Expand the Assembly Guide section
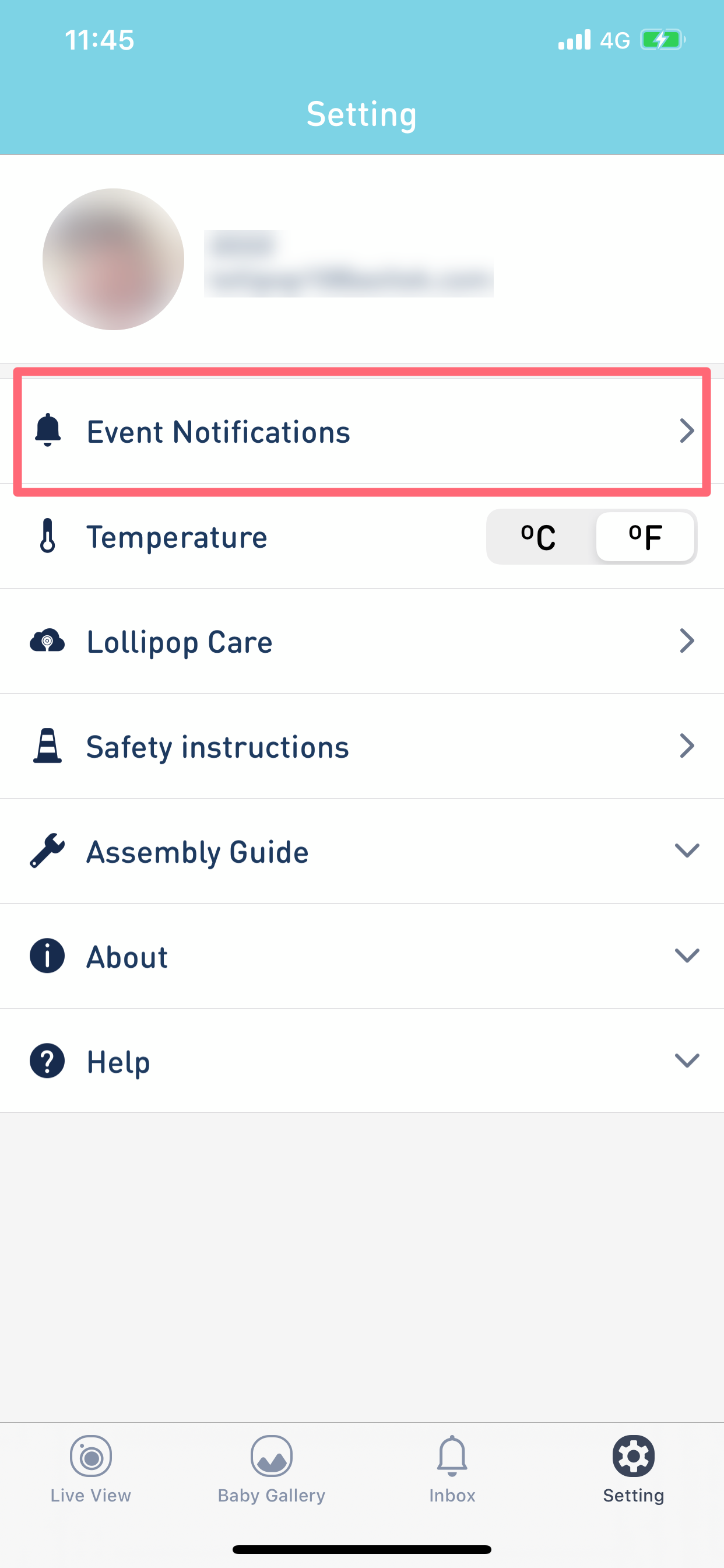The width and height of the screenshot is (724, 1568). pyautogui.click(x=362, y=852)
